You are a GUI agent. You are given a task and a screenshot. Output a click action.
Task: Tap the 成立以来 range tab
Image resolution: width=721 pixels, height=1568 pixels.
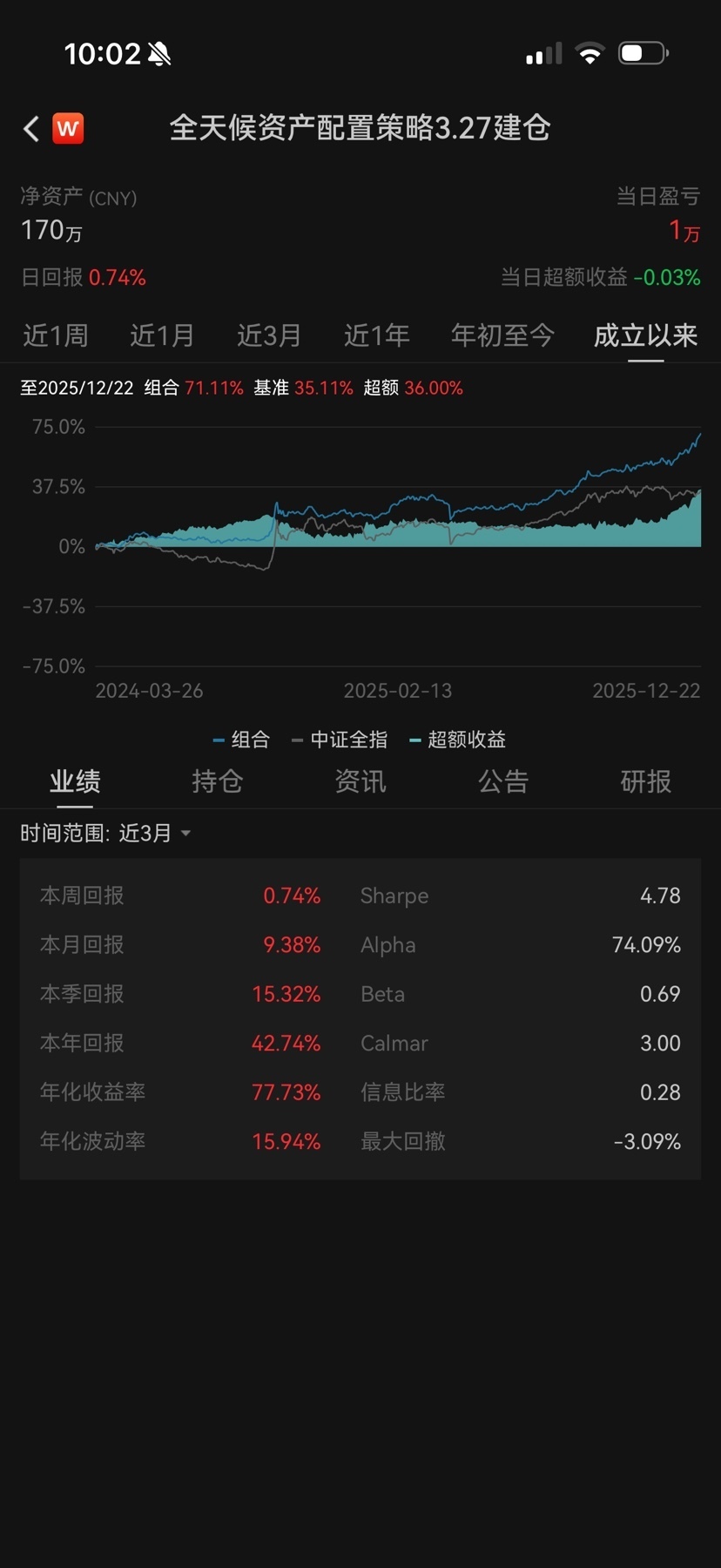[x=645, y=335]
